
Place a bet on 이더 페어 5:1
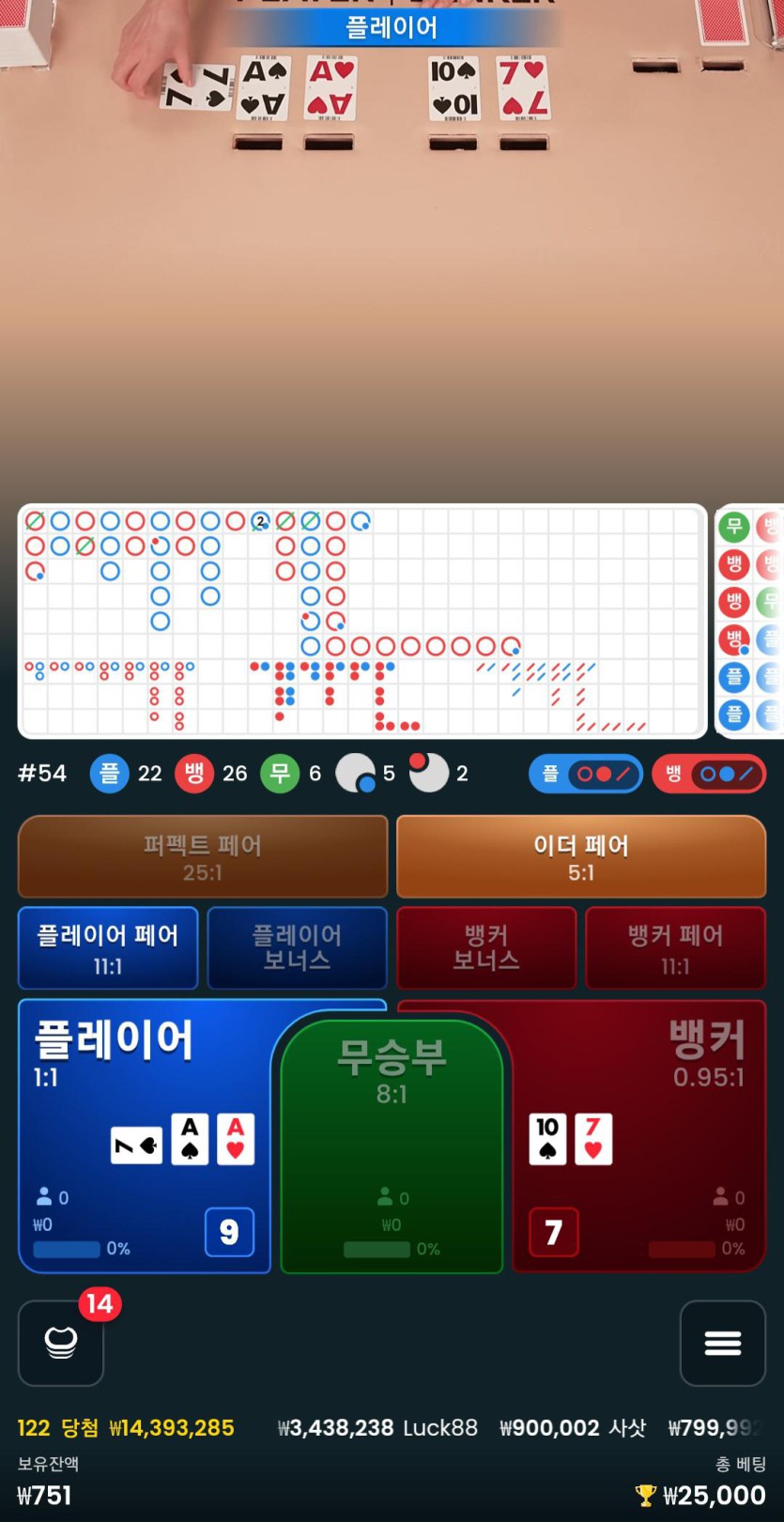580,856
